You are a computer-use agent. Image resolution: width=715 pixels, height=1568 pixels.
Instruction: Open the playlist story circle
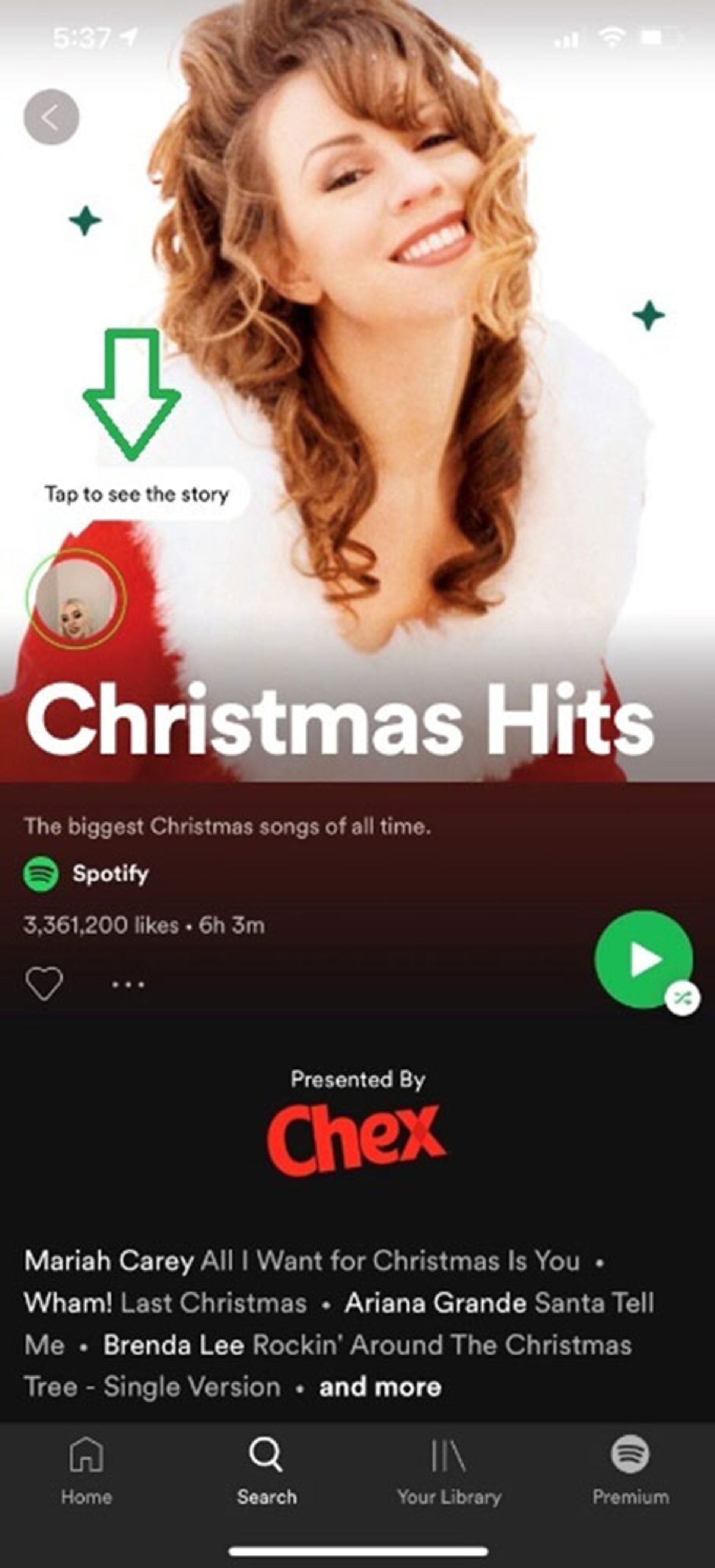pos(76,599)
